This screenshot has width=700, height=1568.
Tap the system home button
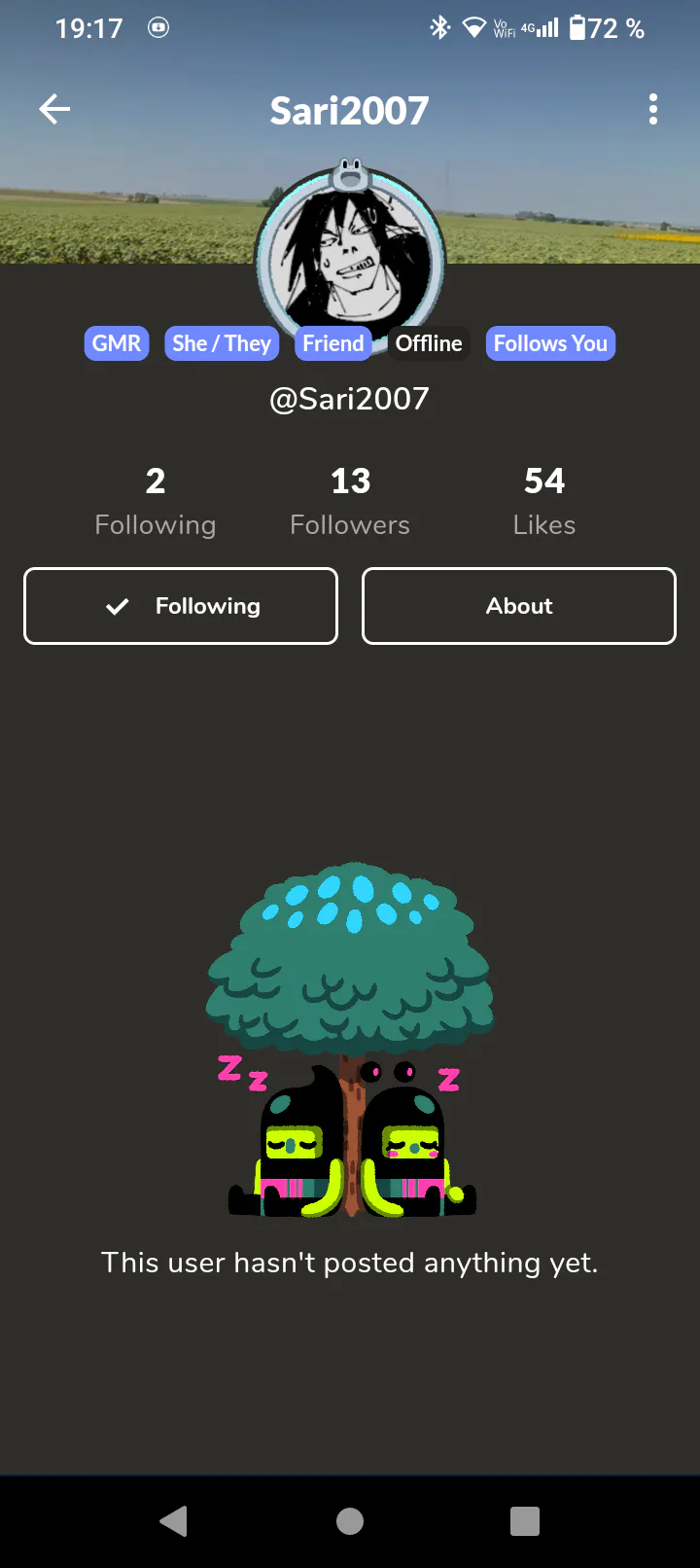350,1520
